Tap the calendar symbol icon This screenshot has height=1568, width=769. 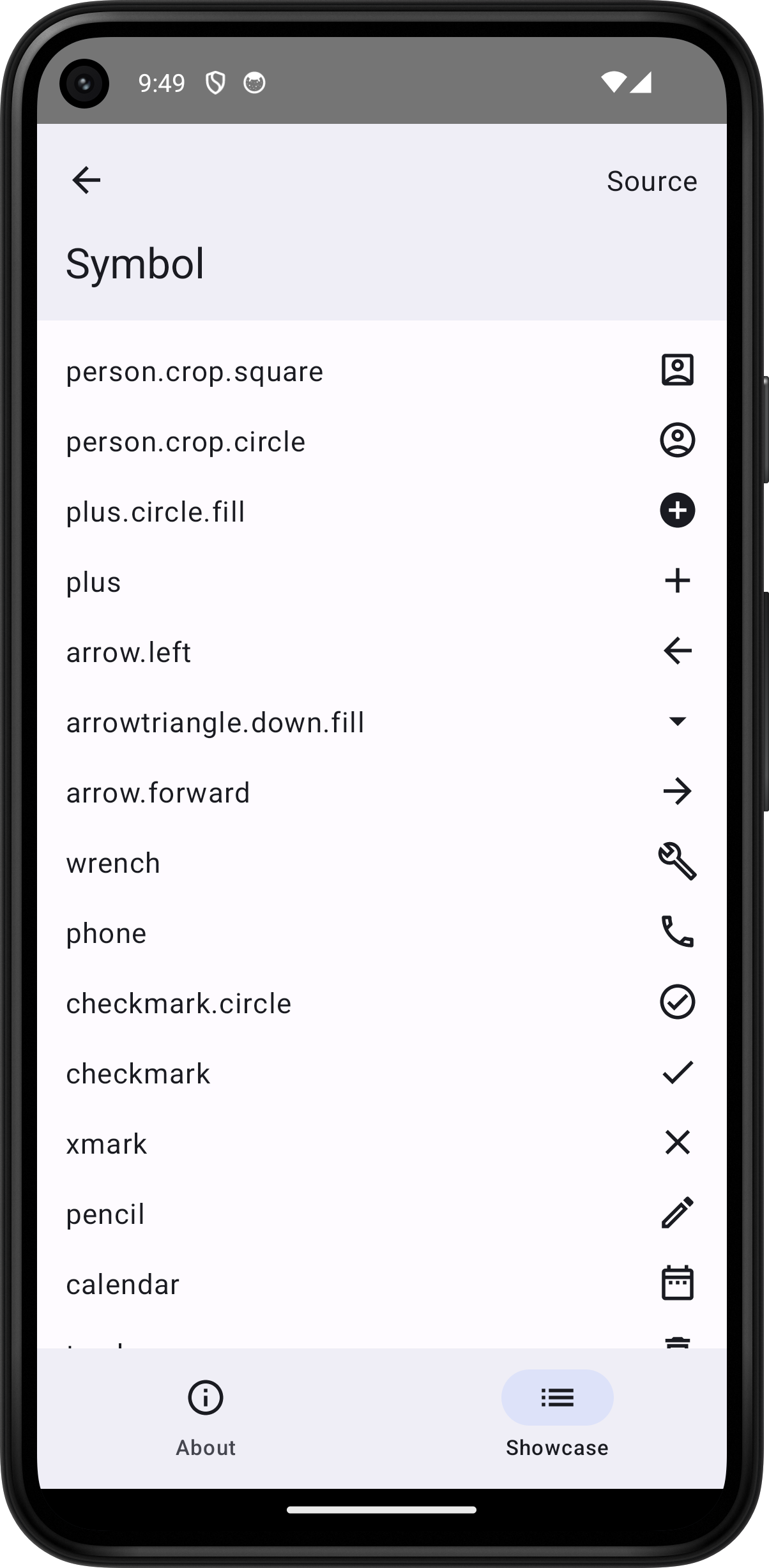tap(678, 1283)
